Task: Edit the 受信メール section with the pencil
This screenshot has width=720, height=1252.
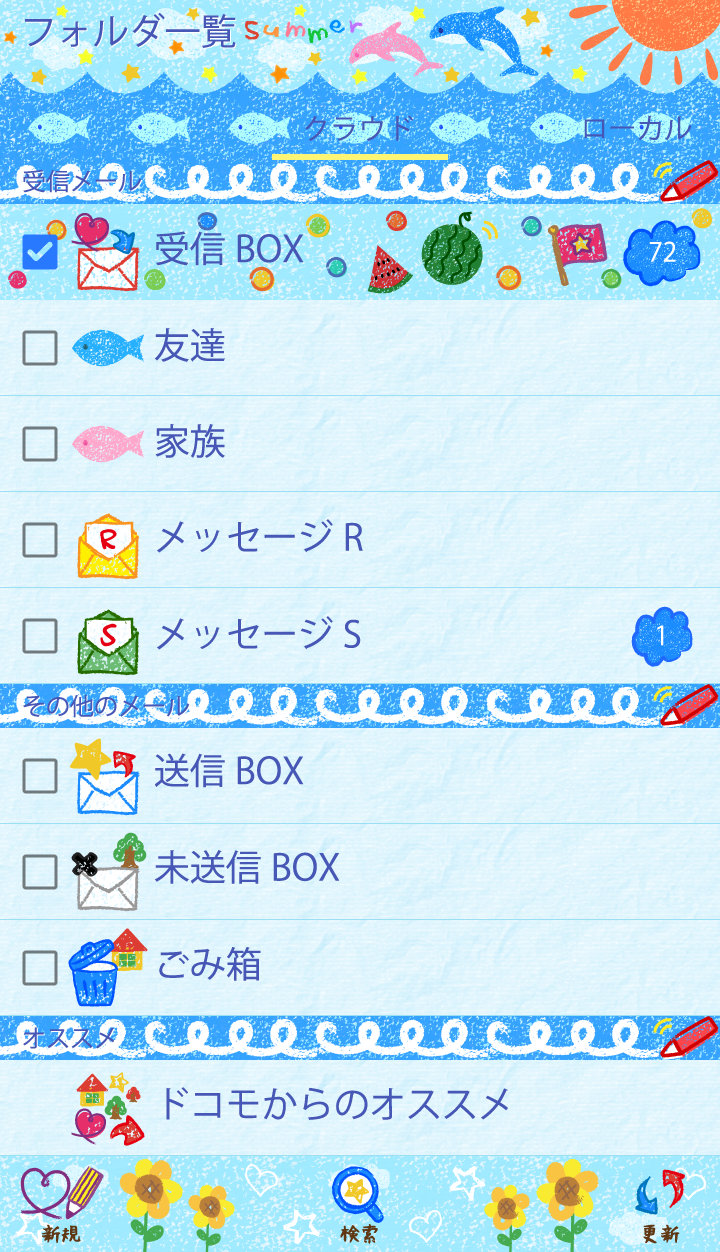Action: [x=688, y=182]
